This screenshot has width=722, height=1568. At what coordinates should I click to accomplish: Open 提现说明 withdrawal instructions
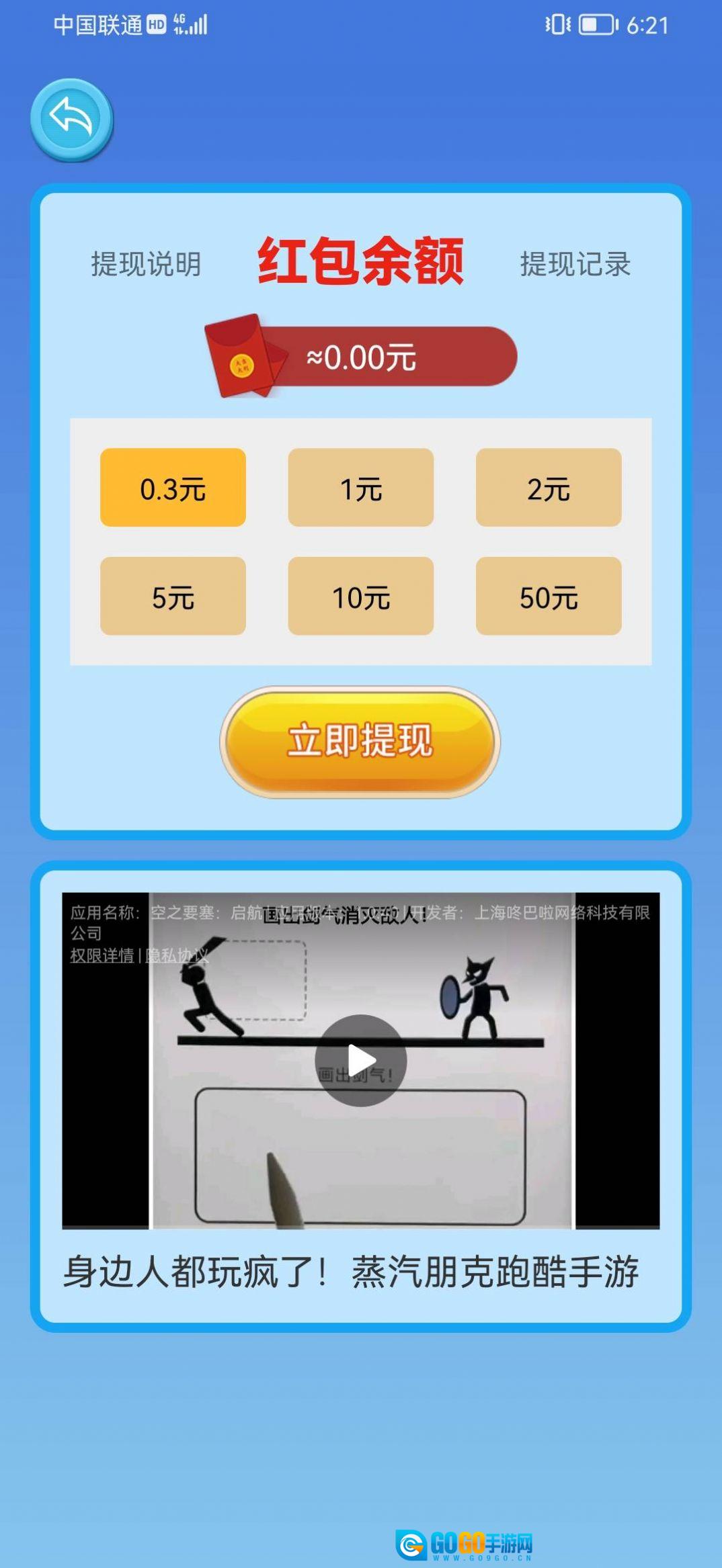pyautogui.click(x=147, y=263)
